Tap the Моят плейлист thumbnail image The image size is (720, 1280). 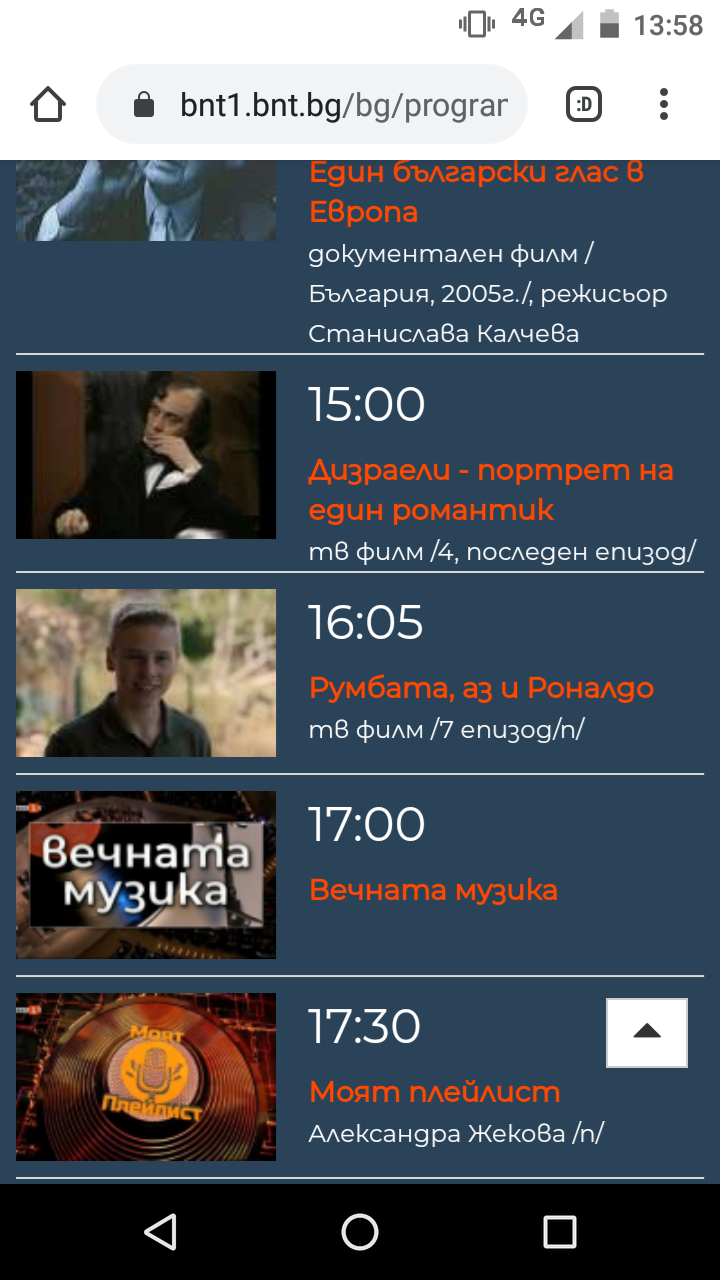[x=146, y=1077]
